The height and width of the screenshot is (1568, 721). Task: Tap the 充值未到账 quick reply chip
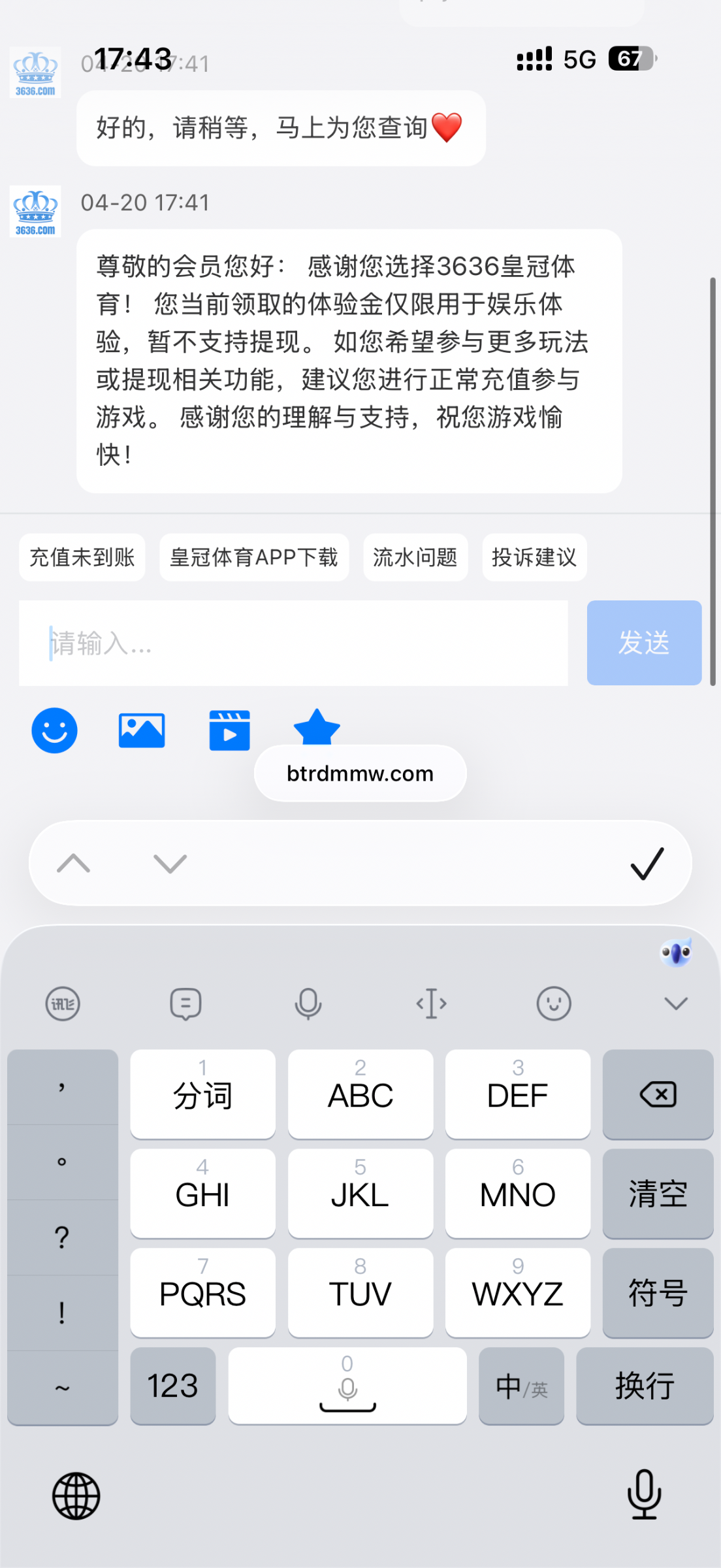82,557
